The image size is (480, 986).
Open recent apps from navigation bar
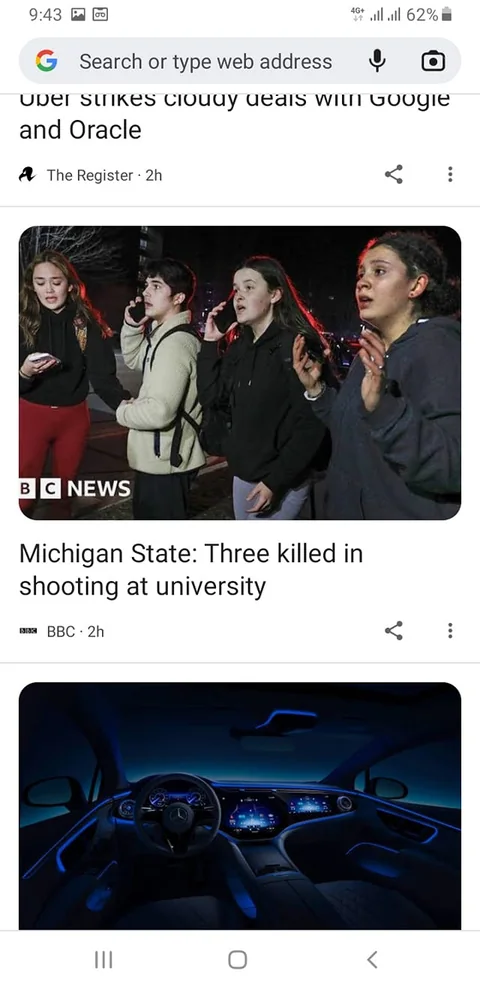click(x=103, y=959)
